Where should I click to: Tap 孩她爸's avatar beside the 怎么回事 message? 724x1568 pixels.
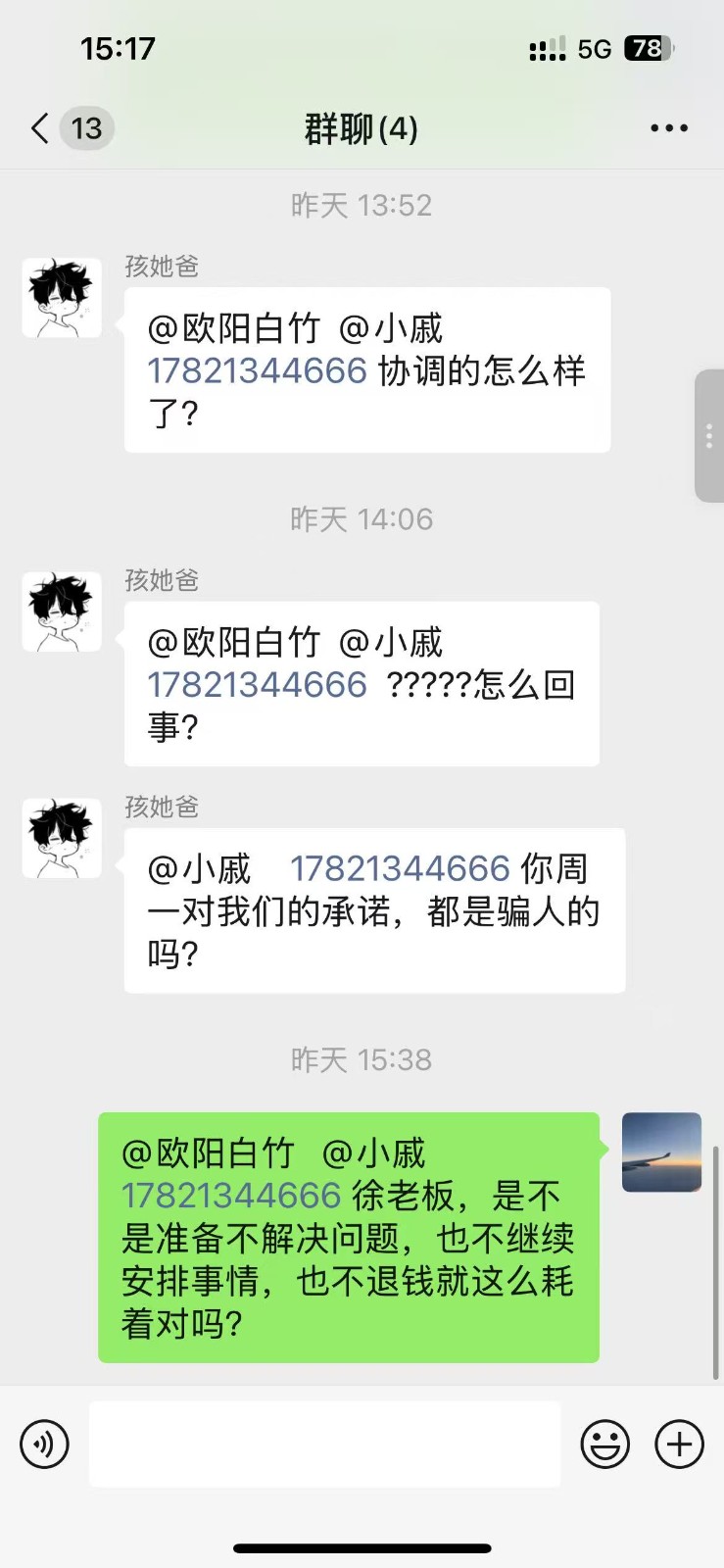(62, 612)
